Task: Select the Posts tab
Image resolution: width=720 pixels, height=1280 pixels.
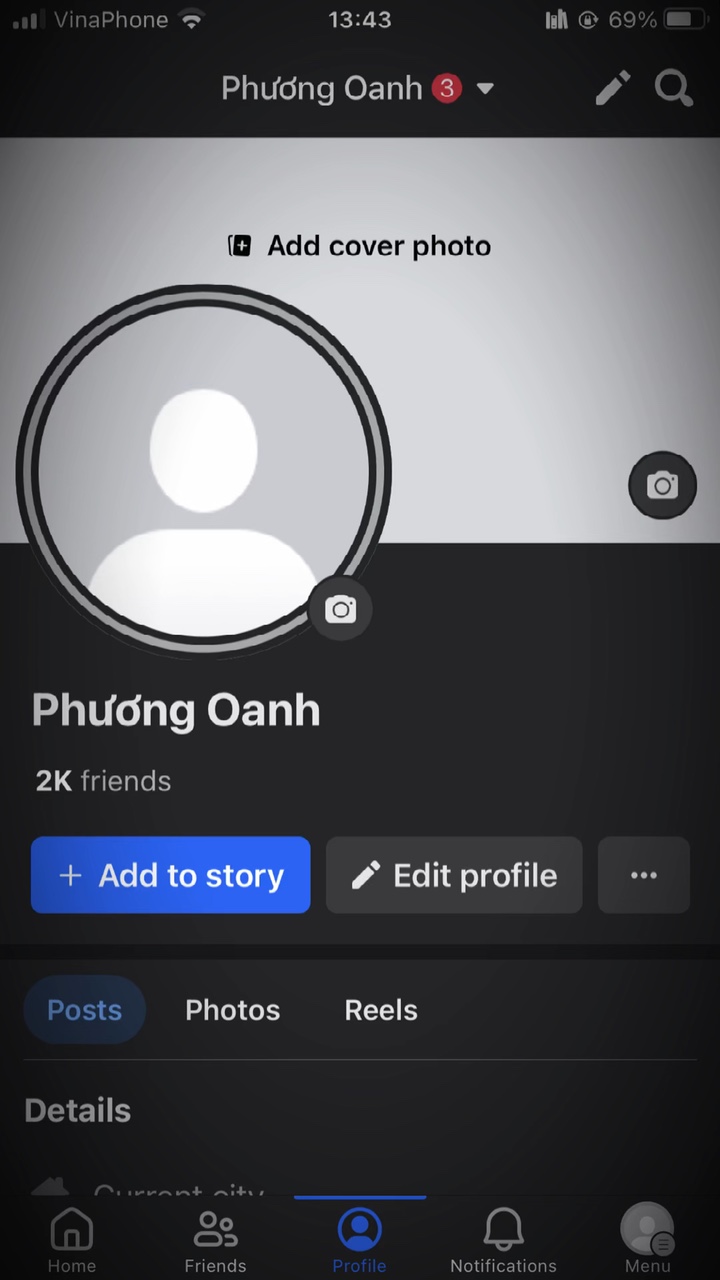Action: [85, 1010]
